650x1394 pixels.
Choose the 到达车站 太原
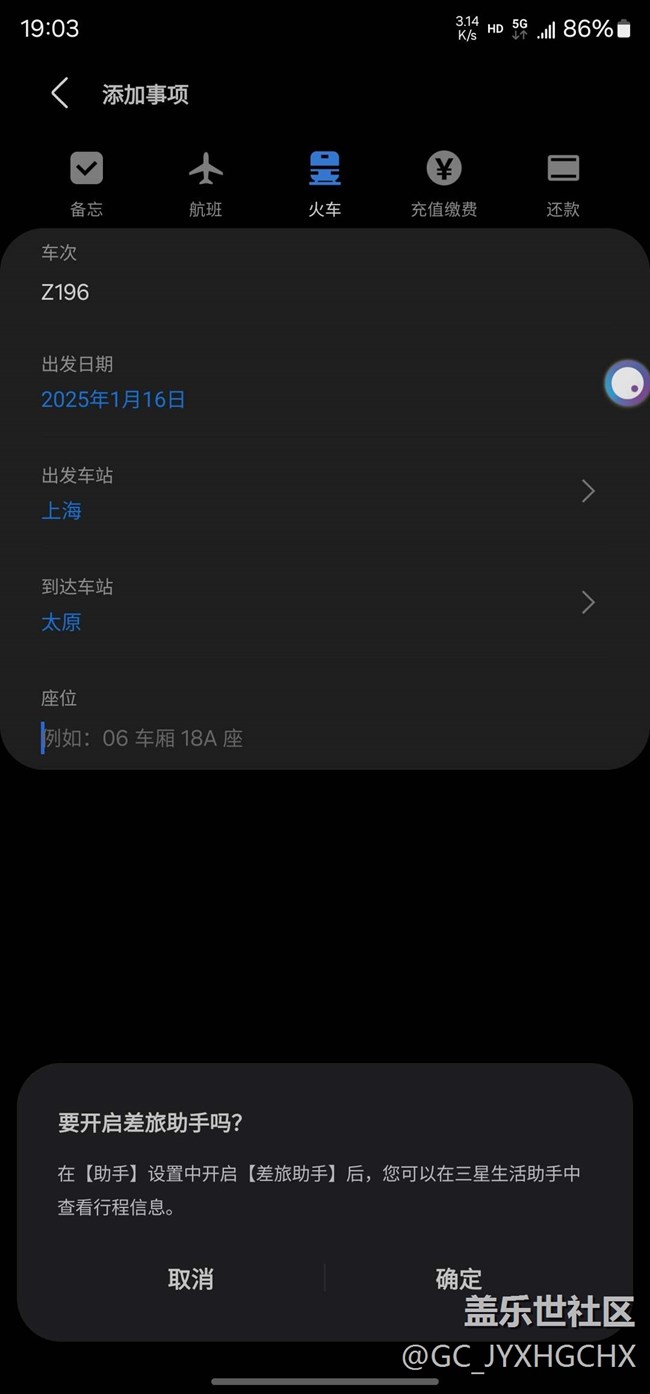325,603
